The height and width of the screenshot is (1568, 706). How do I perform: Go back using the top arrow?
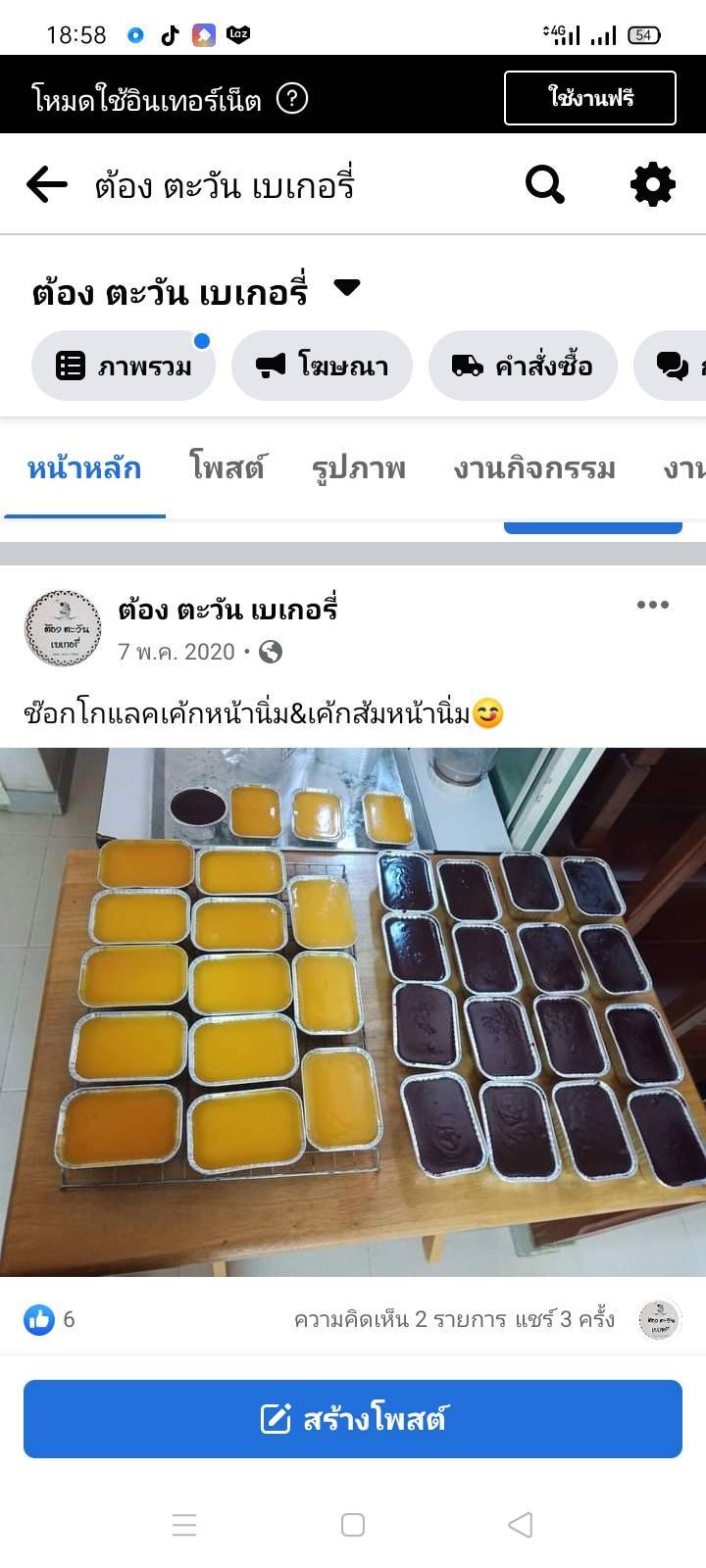pos(46,184)
